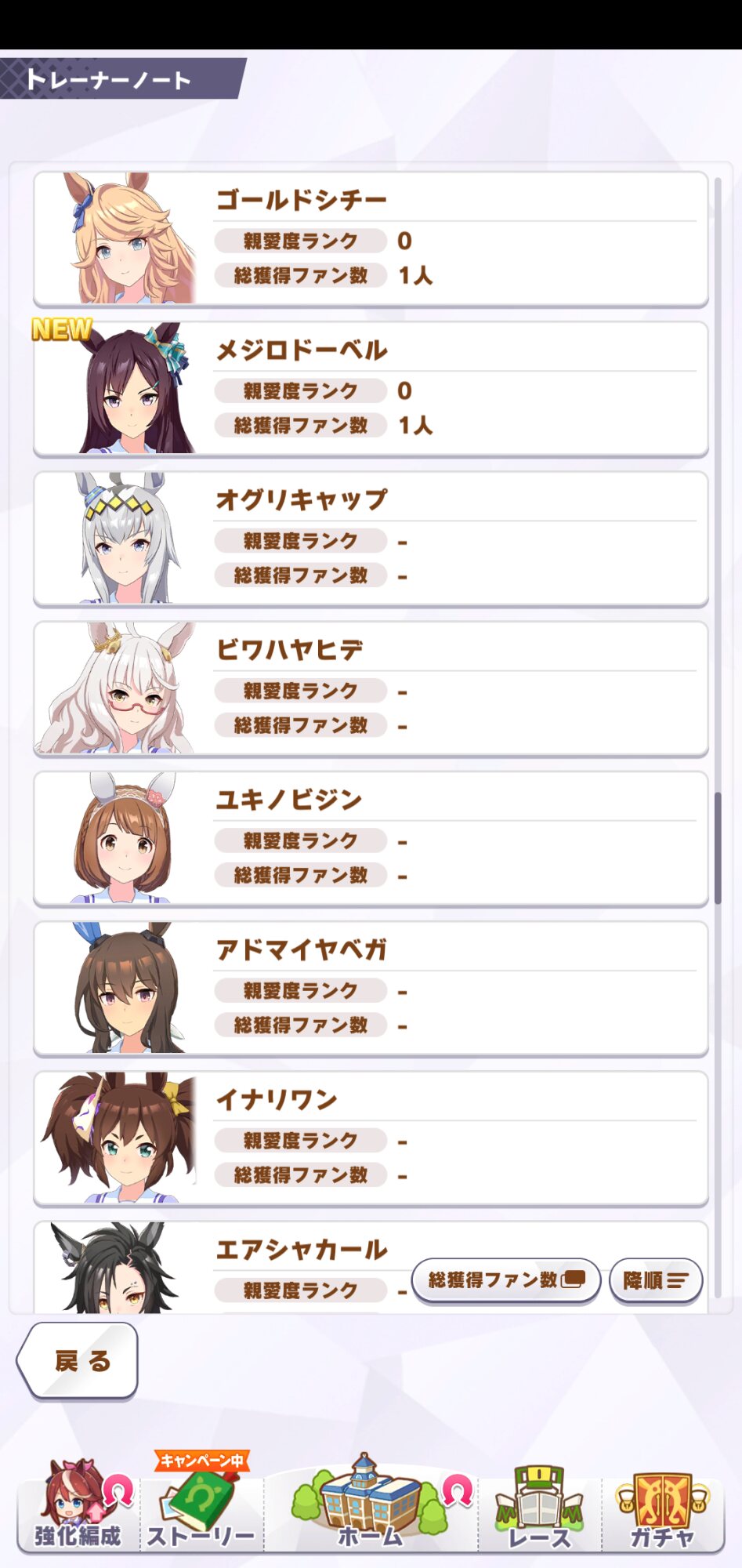Viewport: 742px width, 1568px height.
Task: Open the メジロドーベル entry marked NEW
Action: coord(371,389)
